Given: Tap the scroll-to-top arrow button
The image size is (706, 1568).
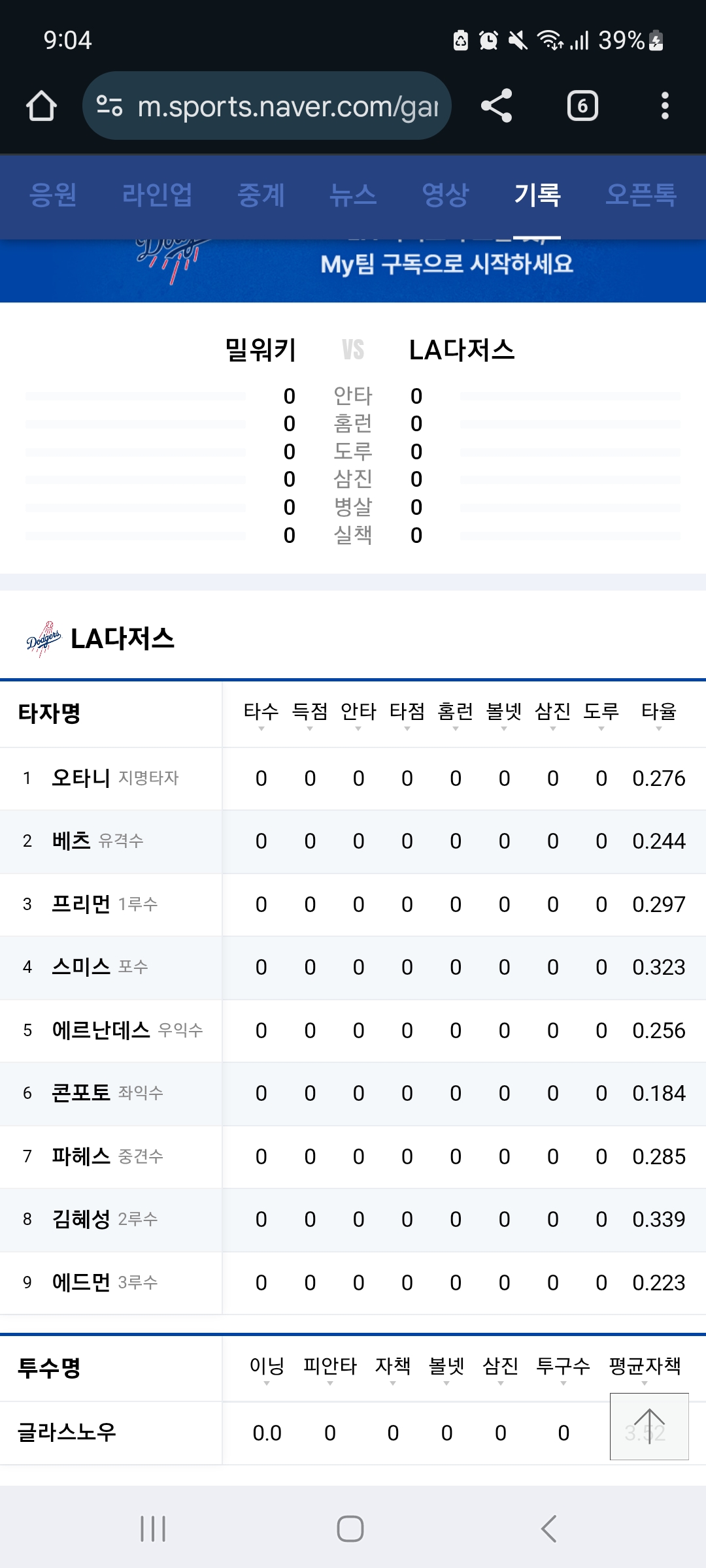Looking at the screenshot, I should (649, 1426).
